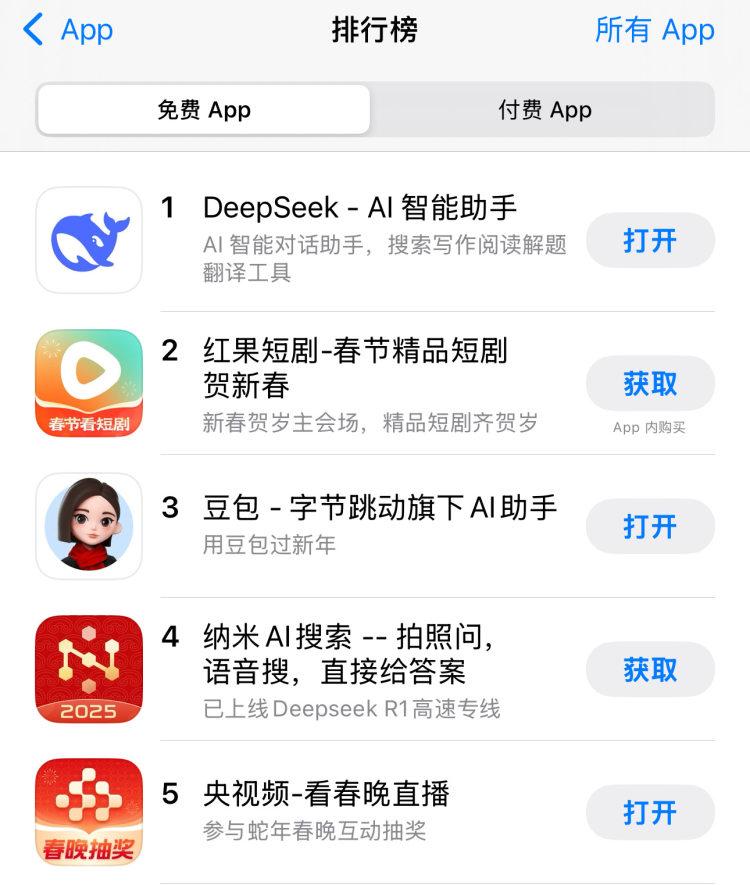Switch to the 付费 App tab
The height and width of the screenshot is (885, 750).
[544, 110]
